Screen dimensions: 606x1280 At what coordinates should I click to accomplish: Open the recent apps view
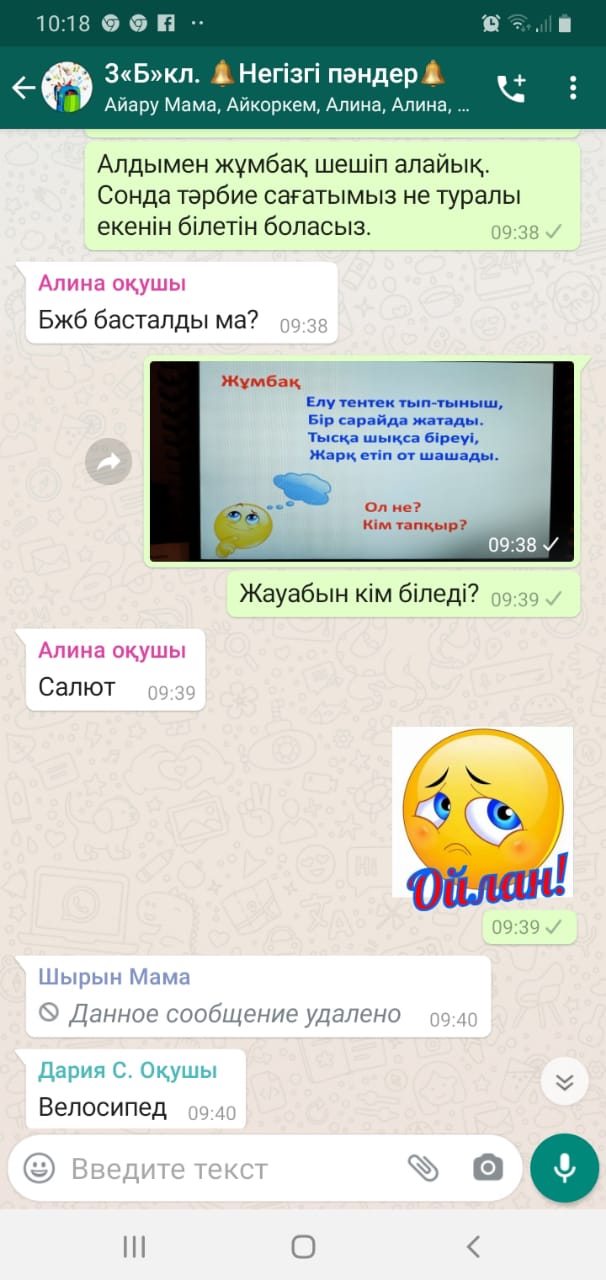click(134, 1246)
